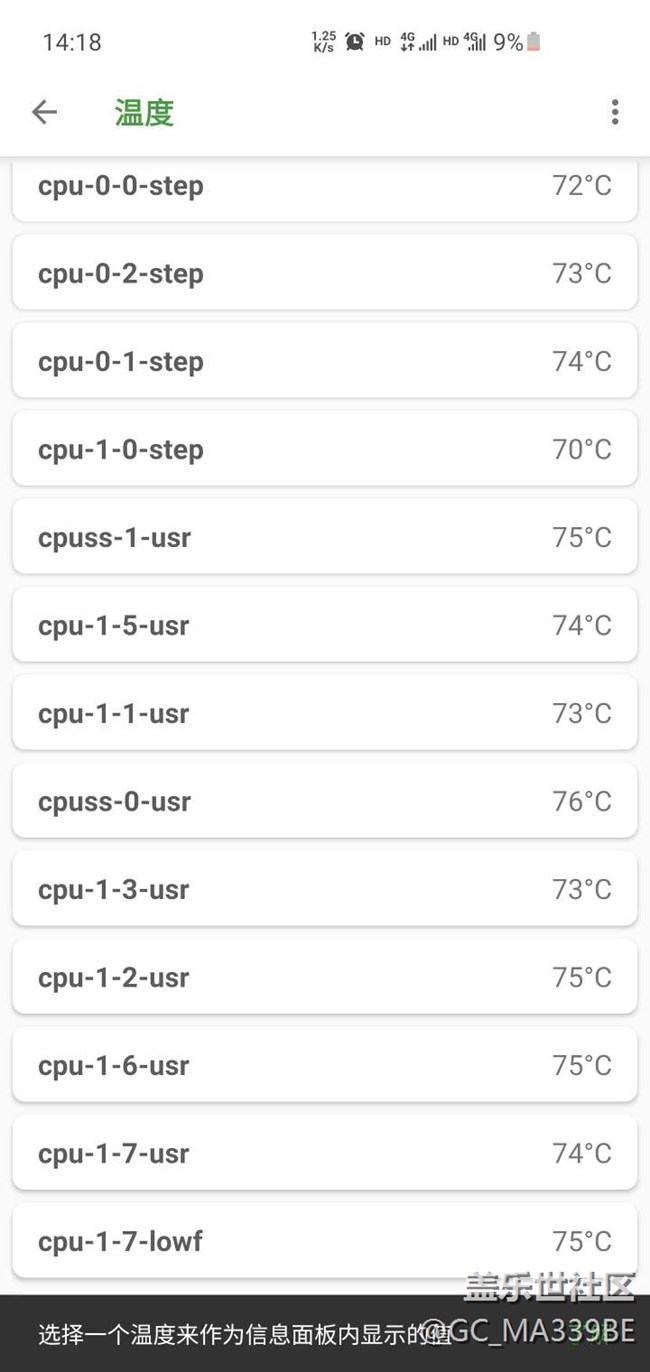The height and width of the screenshot is (1372, 650).
Task: Select the cpu-1-1-usr sensor
Action: pos(324,713)
